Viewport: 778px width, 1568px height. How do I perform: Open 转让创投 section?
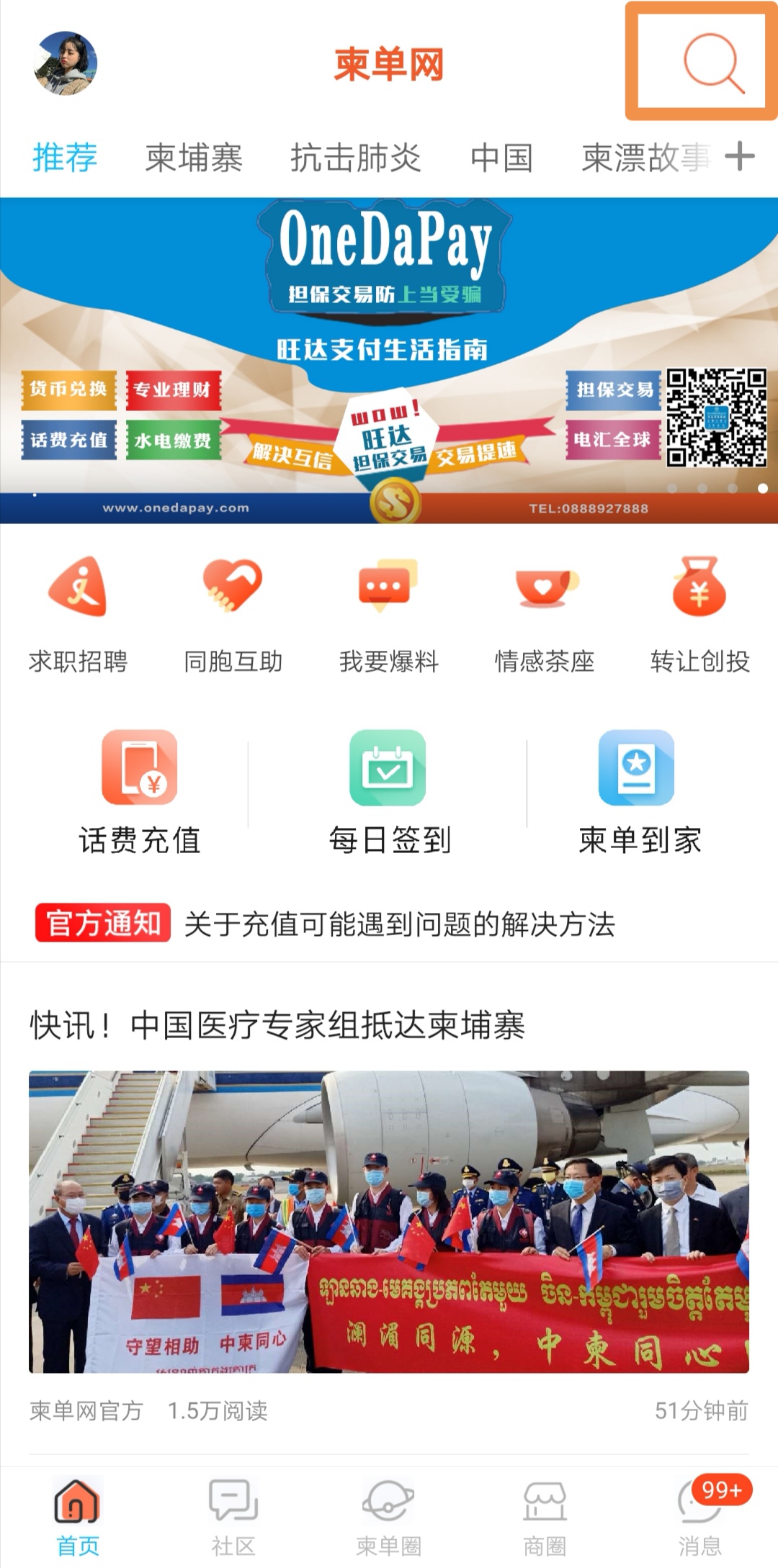[x=699, y=613]
